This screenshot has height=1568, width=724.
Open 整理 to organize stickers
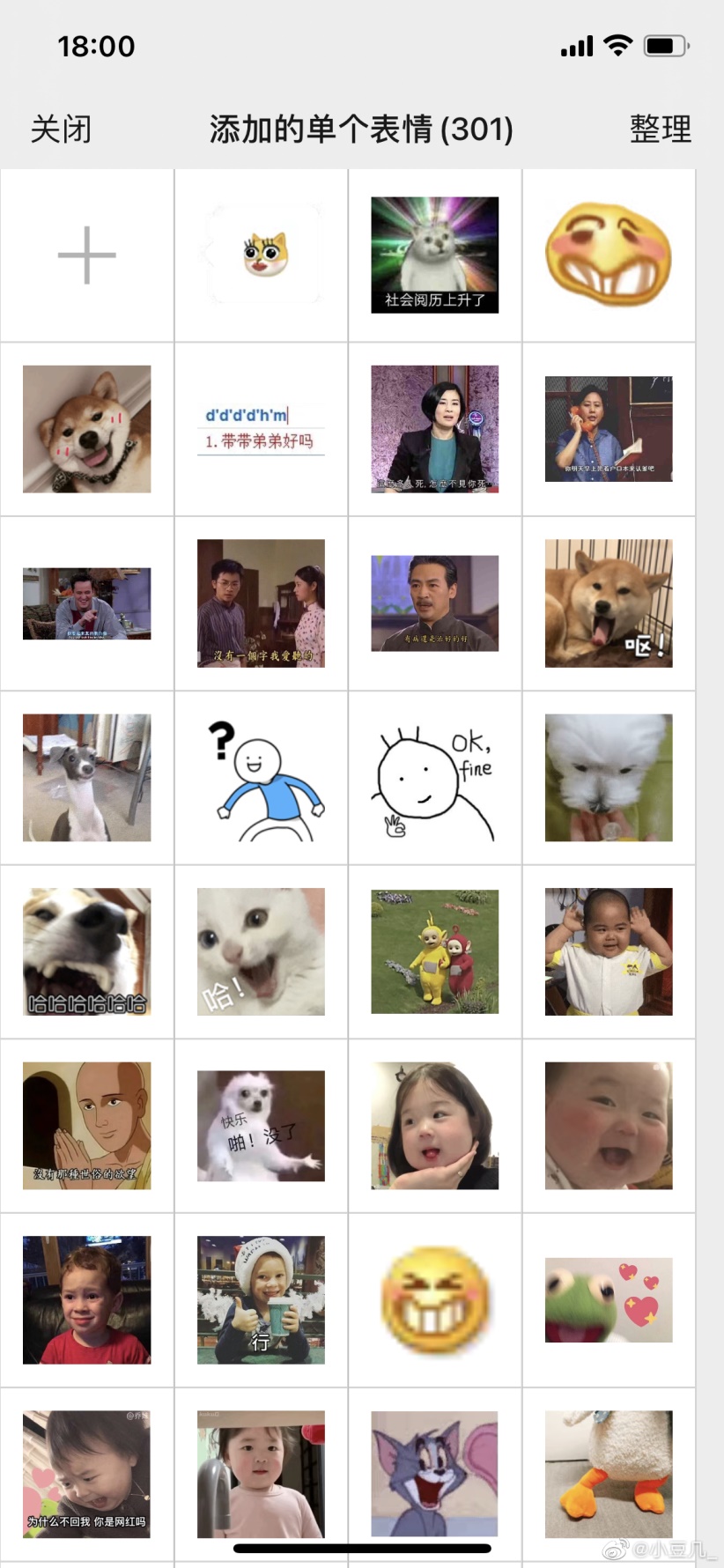click(x=661, y=129)
